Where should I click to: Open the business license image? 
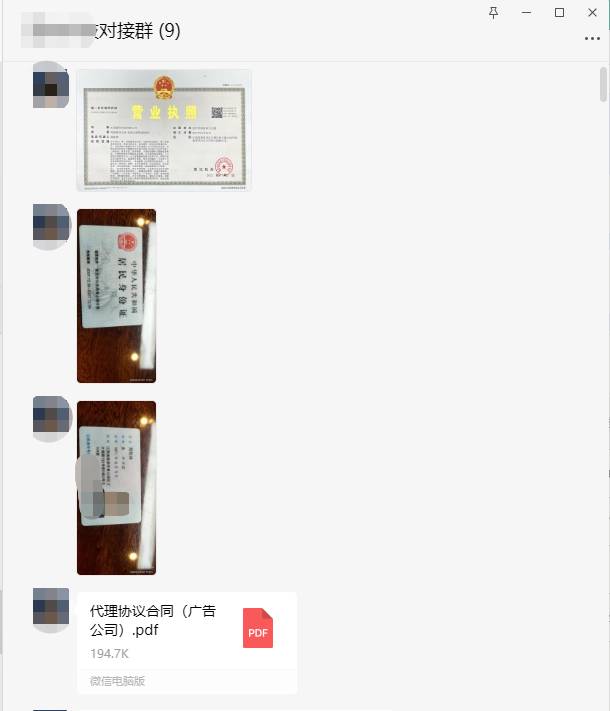pos(164,130)
